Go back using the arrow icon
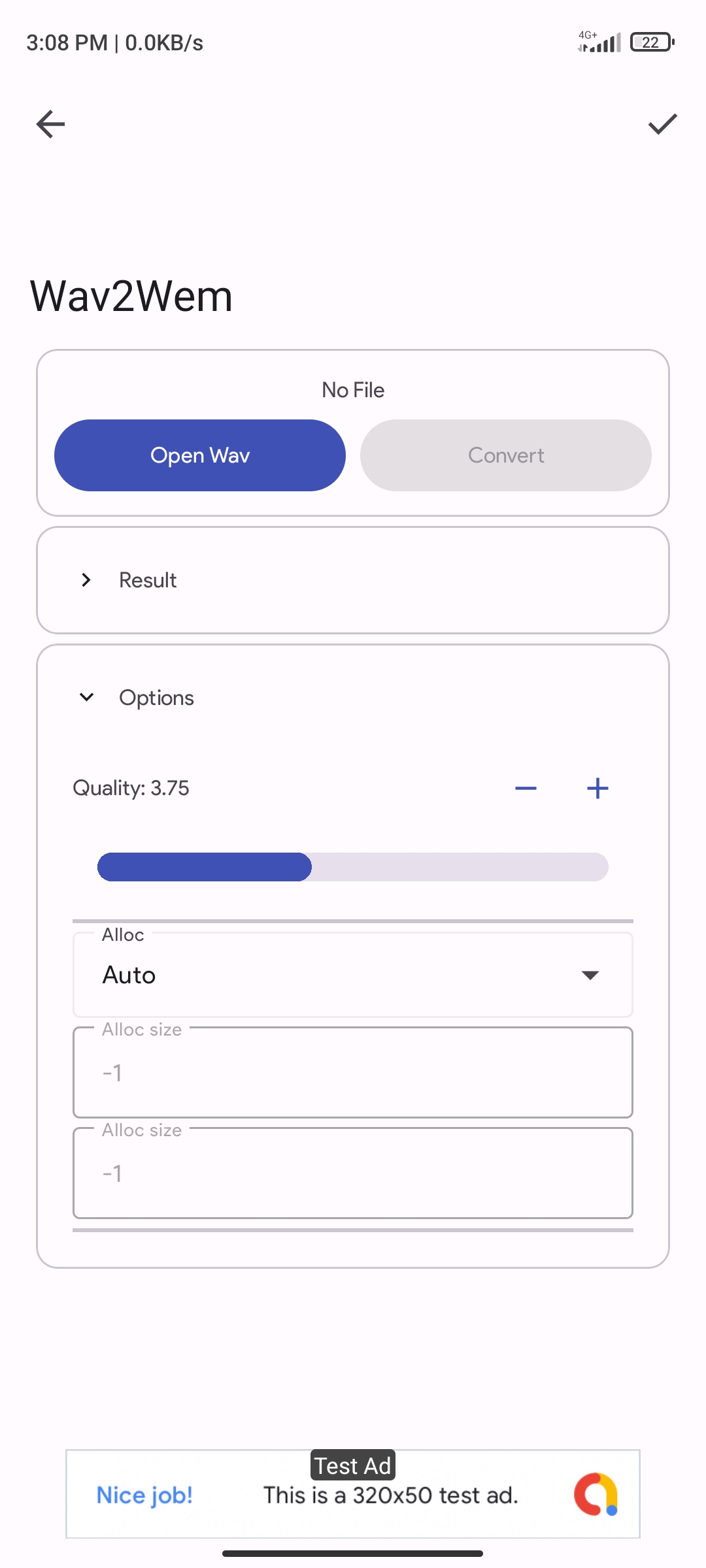Viewport: 706px width, 1568px height. pos(50,124)
